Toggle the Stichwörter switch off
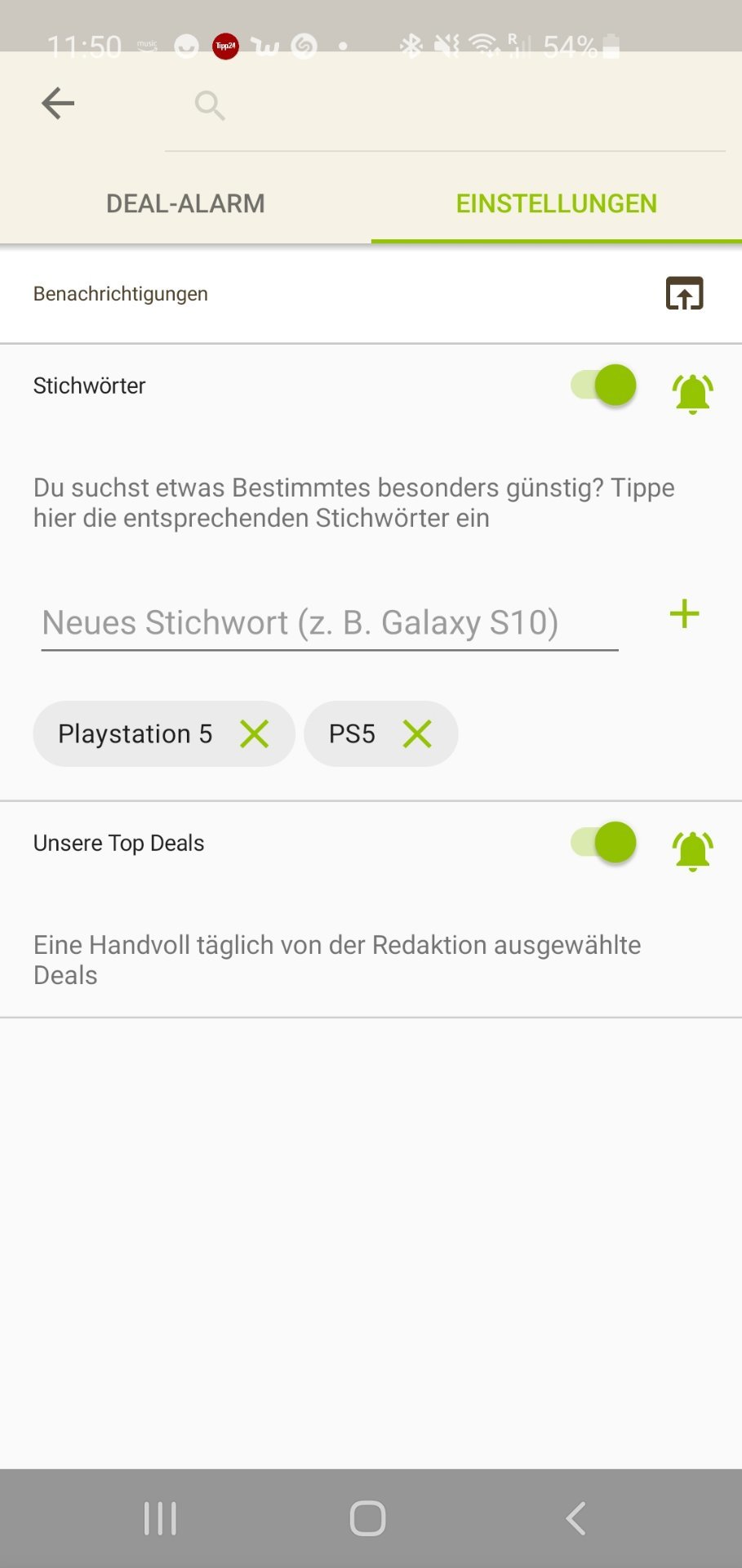The height and width of the screenshot is (1568, 742). [604, 385]
